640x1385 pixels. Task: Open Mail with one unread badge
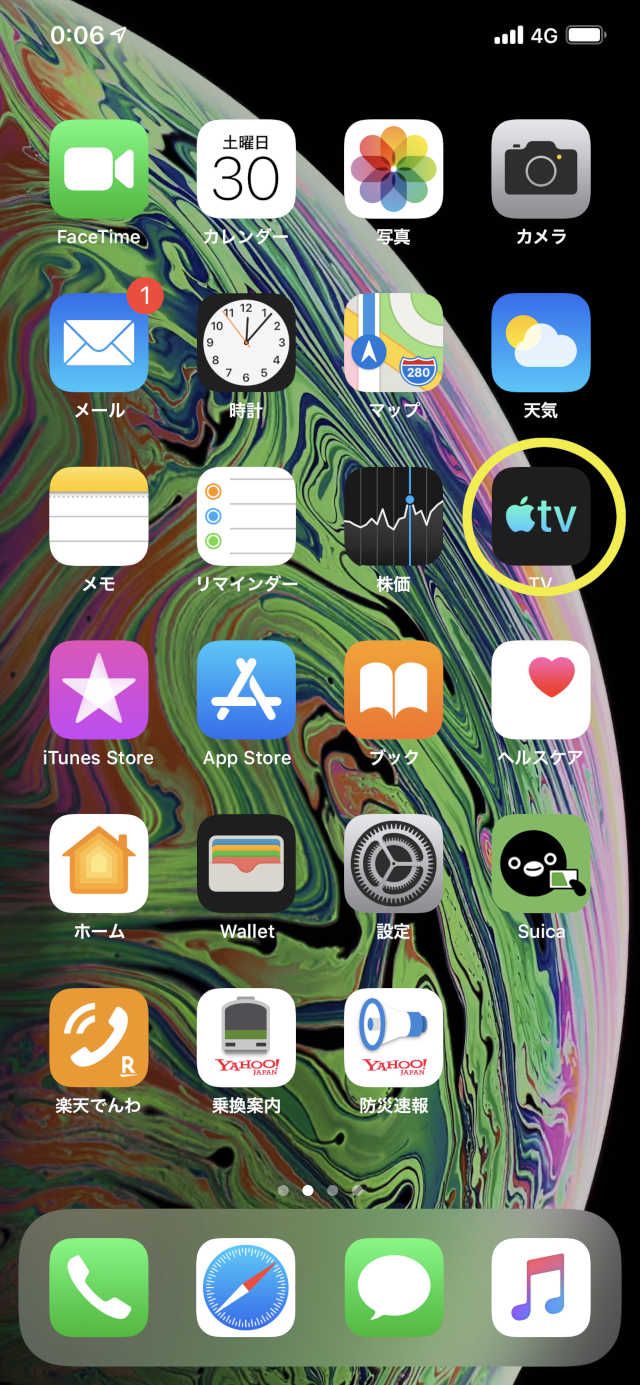pos(98,342)
